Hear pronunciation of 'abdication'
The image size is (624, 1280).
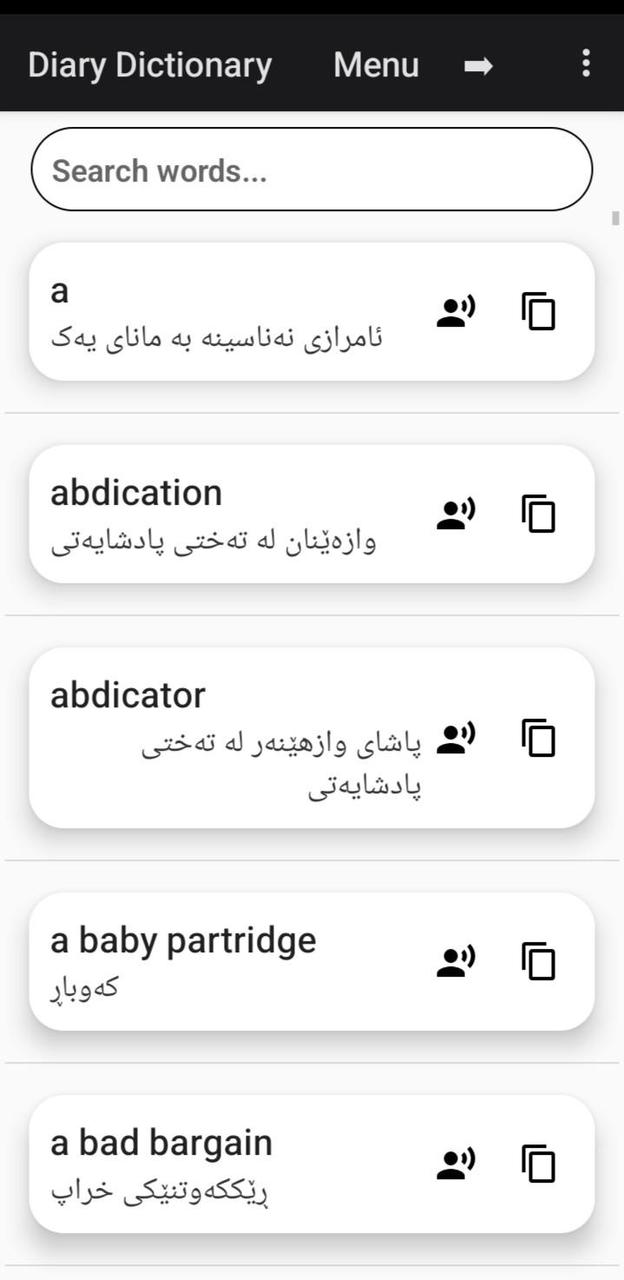[x=455, y=514]
